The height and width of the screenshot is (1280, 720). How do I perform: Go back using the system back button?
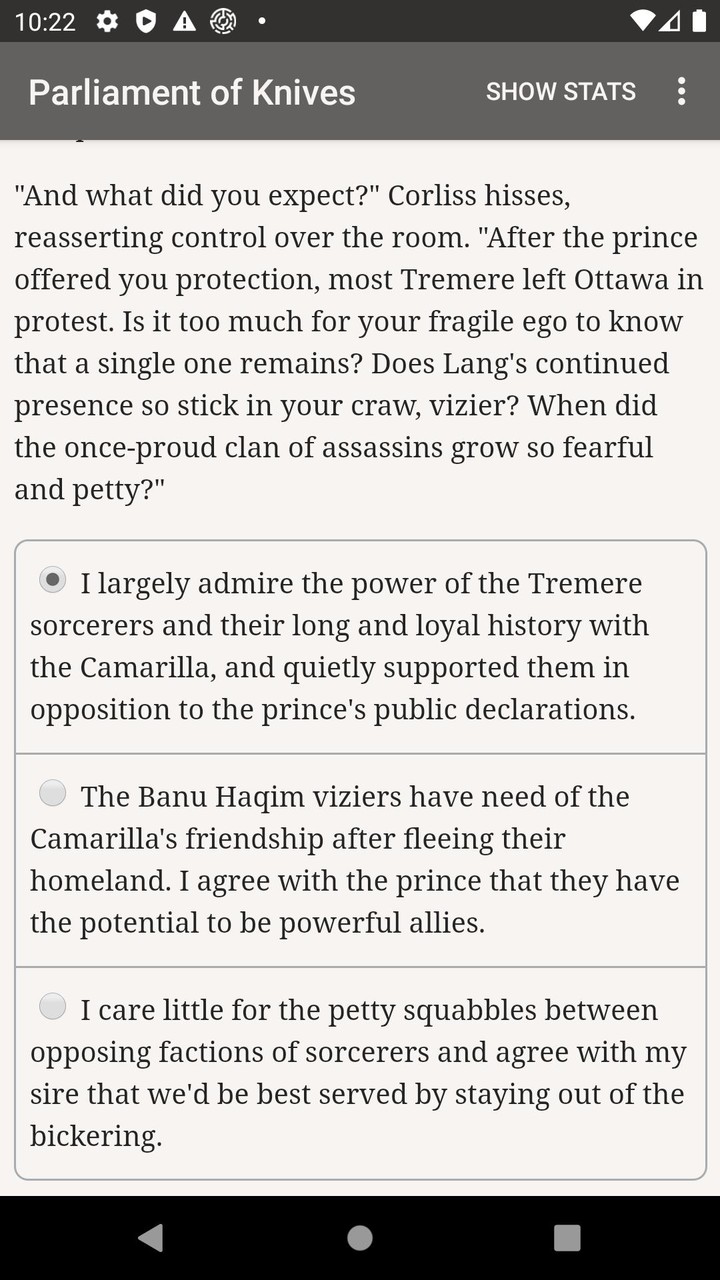coord(151,1238)
